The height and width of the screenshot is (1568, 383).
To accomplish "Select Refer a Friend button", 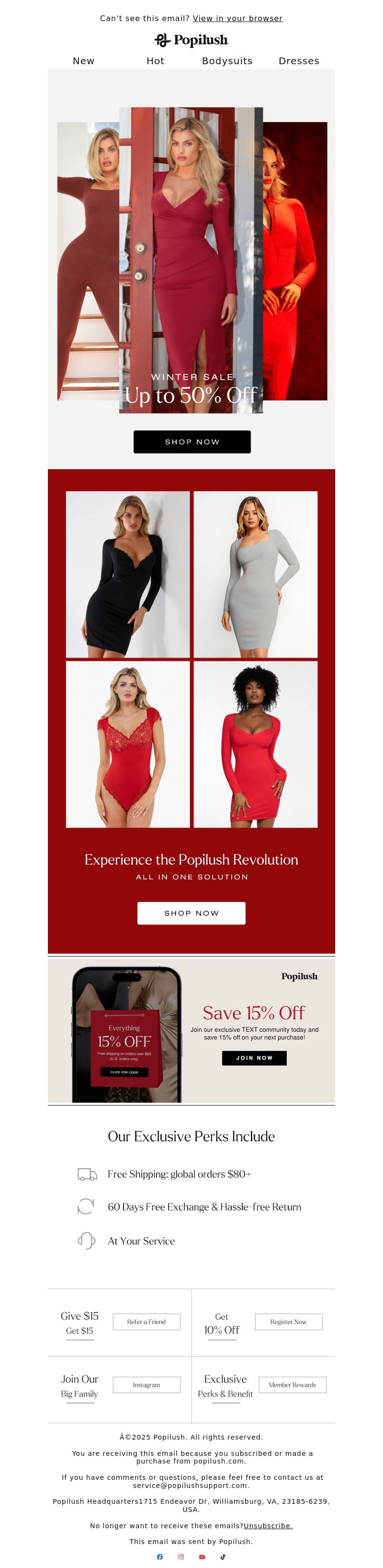I will [x=146, y=1322].
